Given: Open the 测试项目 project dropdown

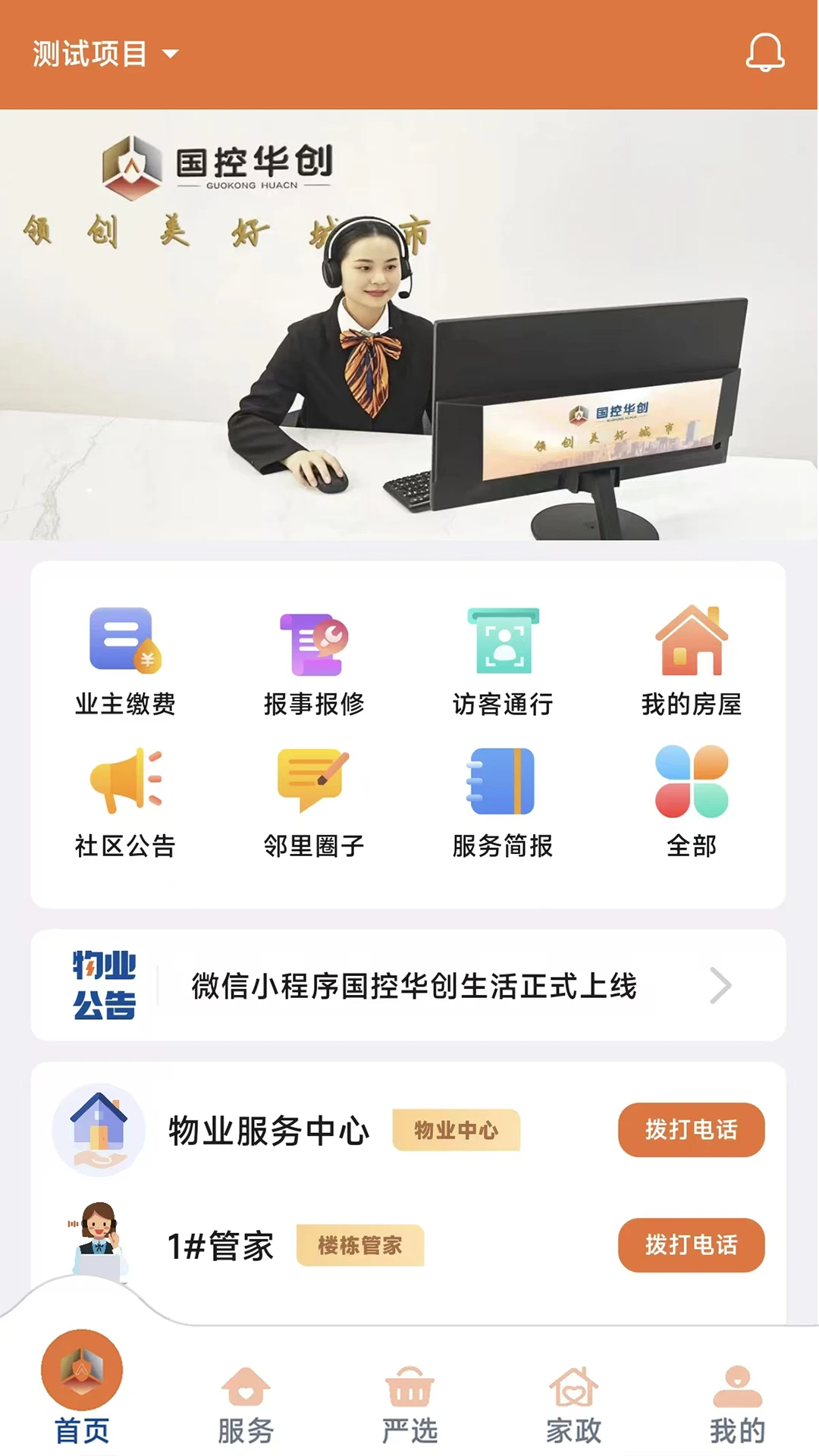Looking at the screenshot, I should pos(105,54).
